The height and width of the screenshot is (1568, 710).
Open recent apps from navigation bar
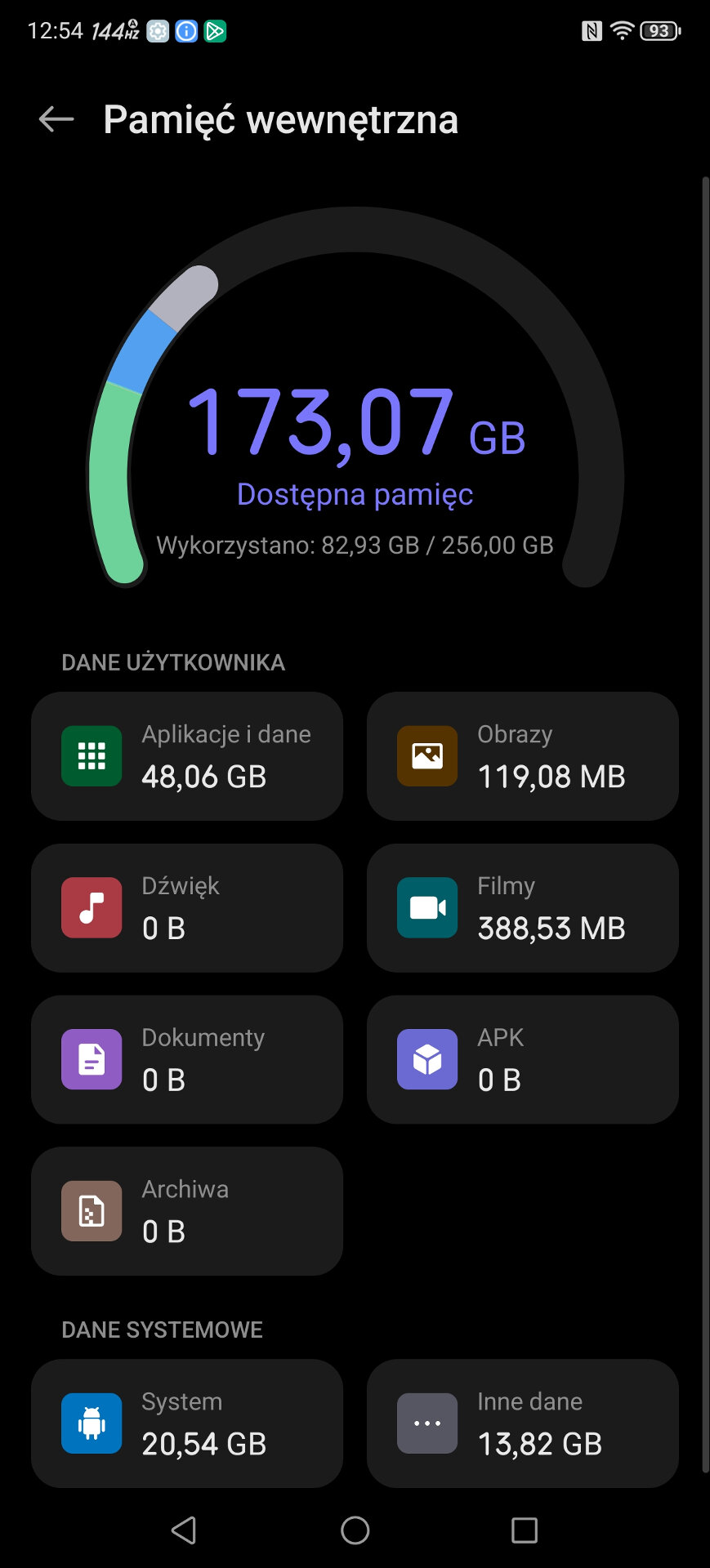pos(524,1530)
